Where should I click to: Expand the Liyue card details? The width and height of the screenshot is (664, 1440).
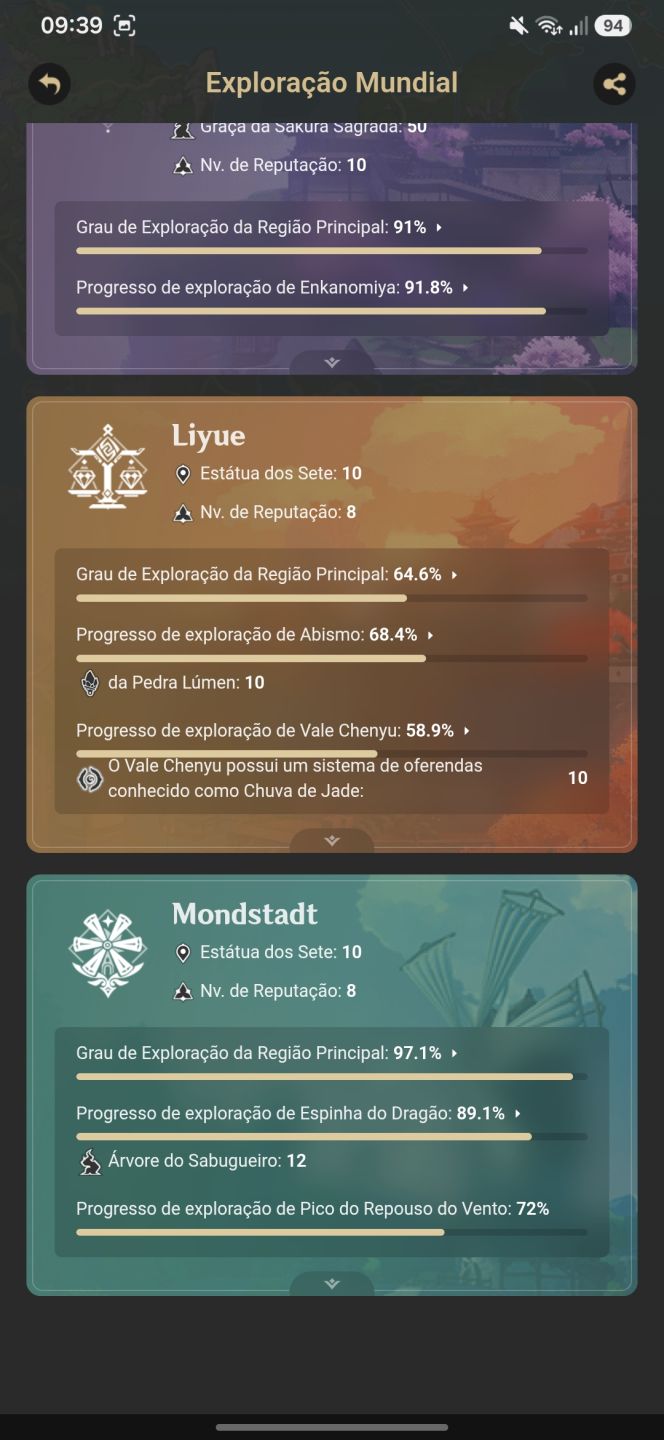pyautogui.click(x=332, y=841)
